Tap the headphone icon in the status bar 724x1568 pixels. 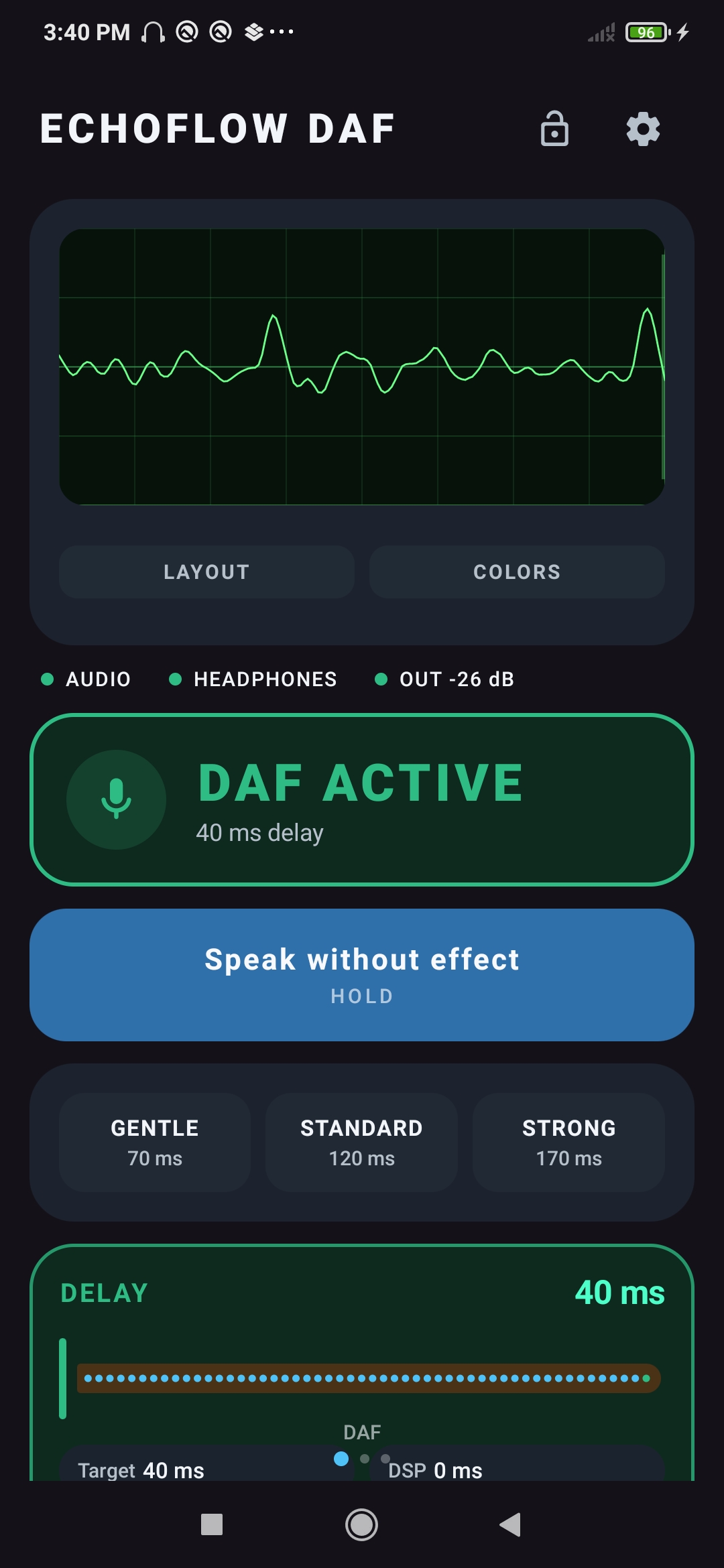[x=153, y=31]
